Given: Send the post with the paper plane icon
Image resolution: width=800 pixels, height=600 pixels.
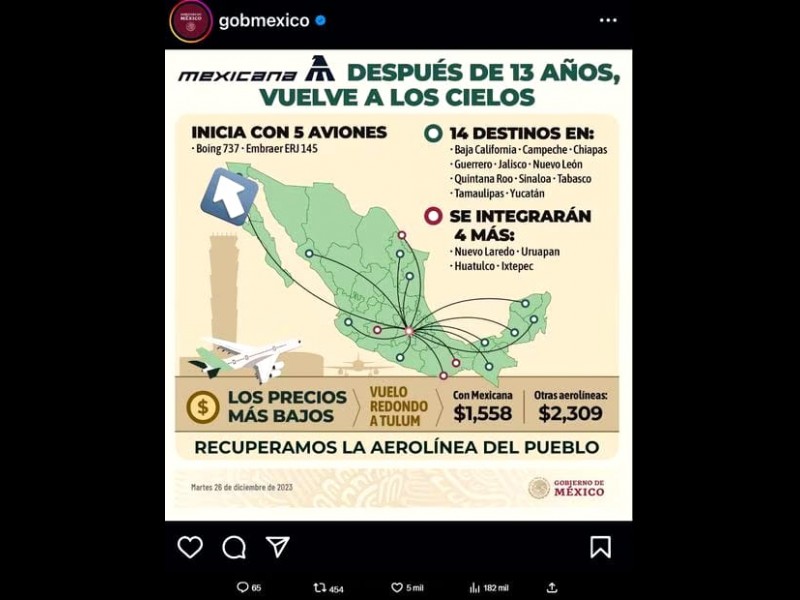Looking at the screenshot, I should 278,546.
